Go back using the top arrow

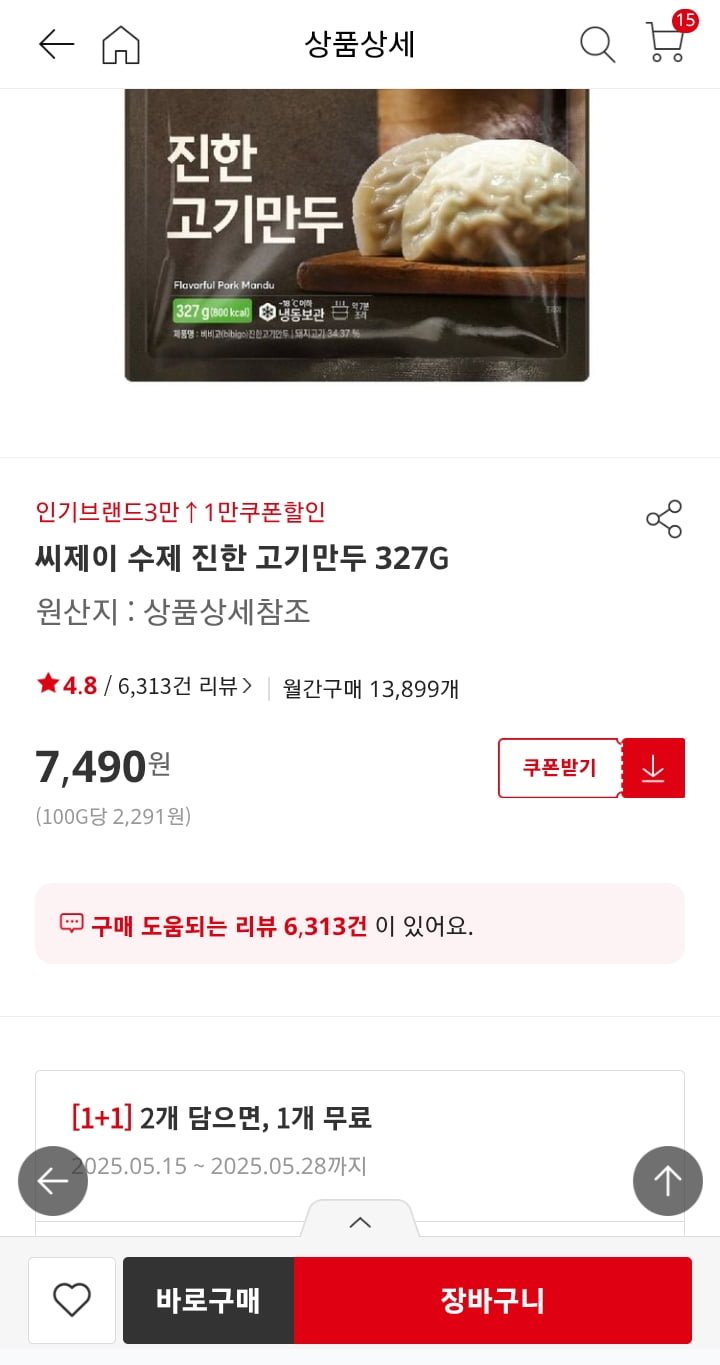(56, 44)
